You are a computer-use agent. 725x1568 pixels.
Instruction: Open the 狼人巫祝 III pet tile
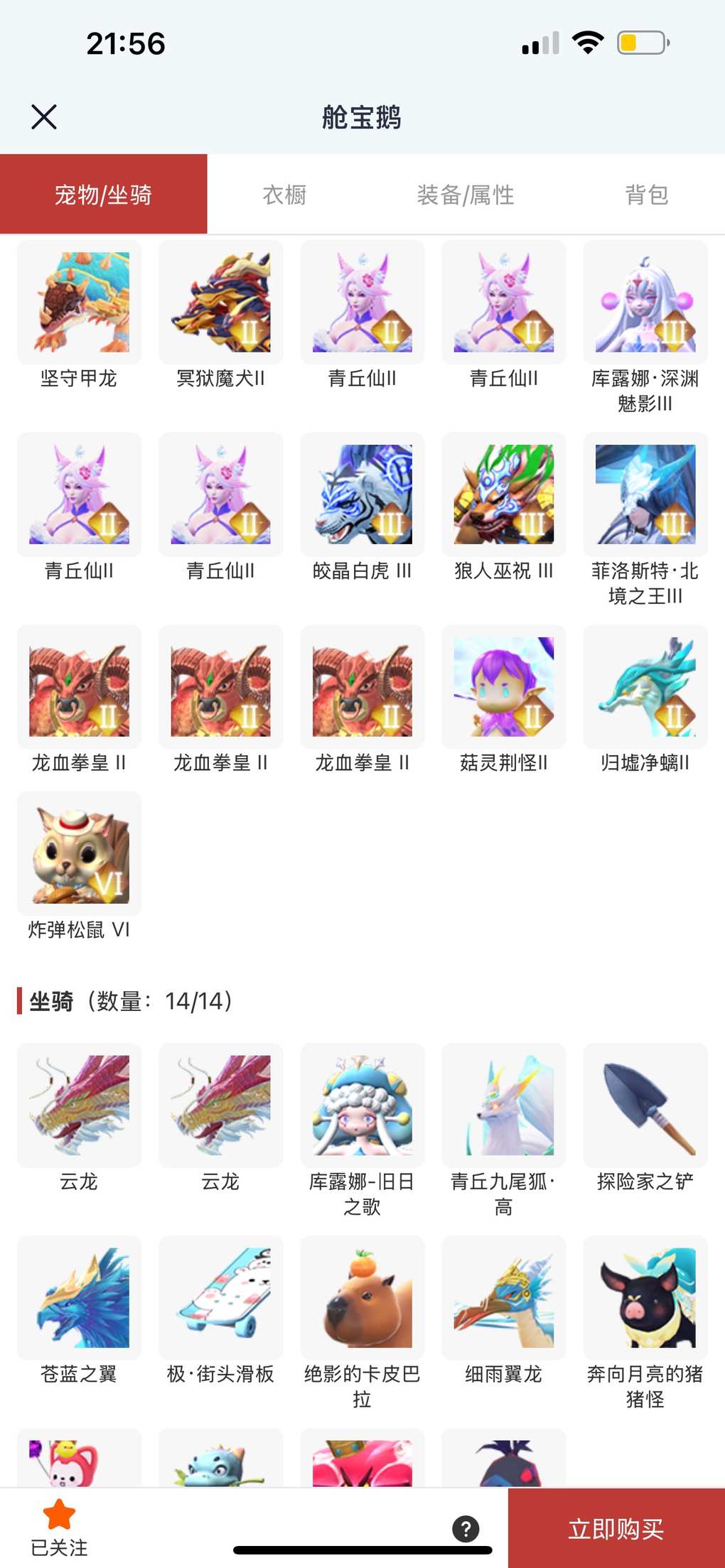[504, 494]
